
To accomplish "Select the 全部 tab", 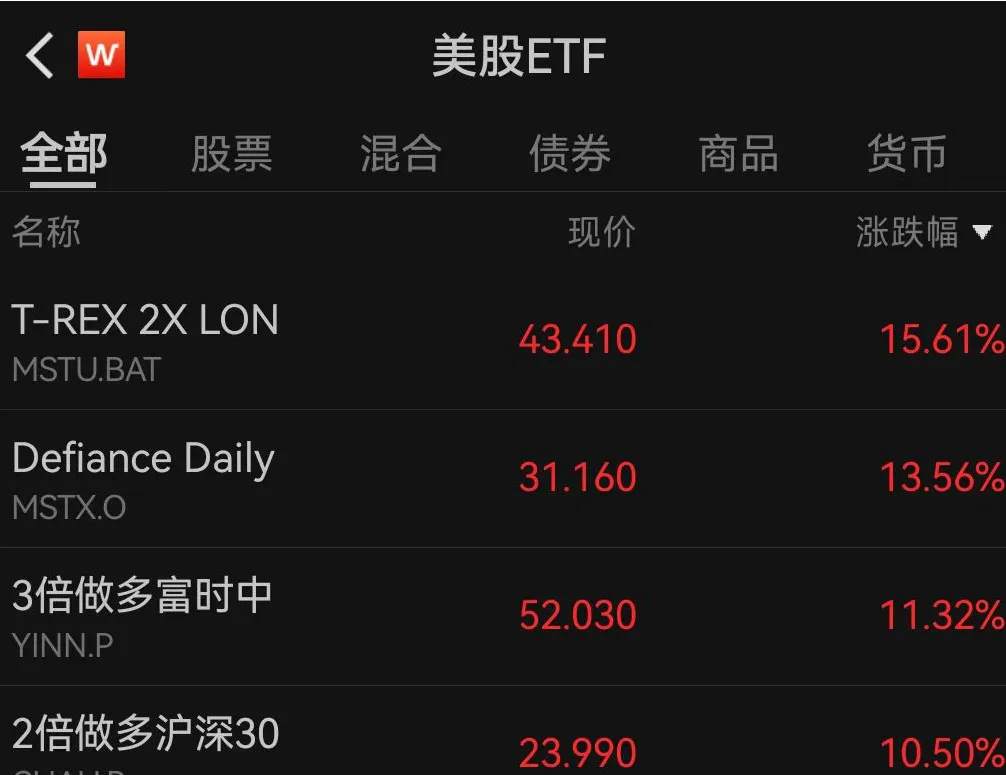I will coord(64,155).
